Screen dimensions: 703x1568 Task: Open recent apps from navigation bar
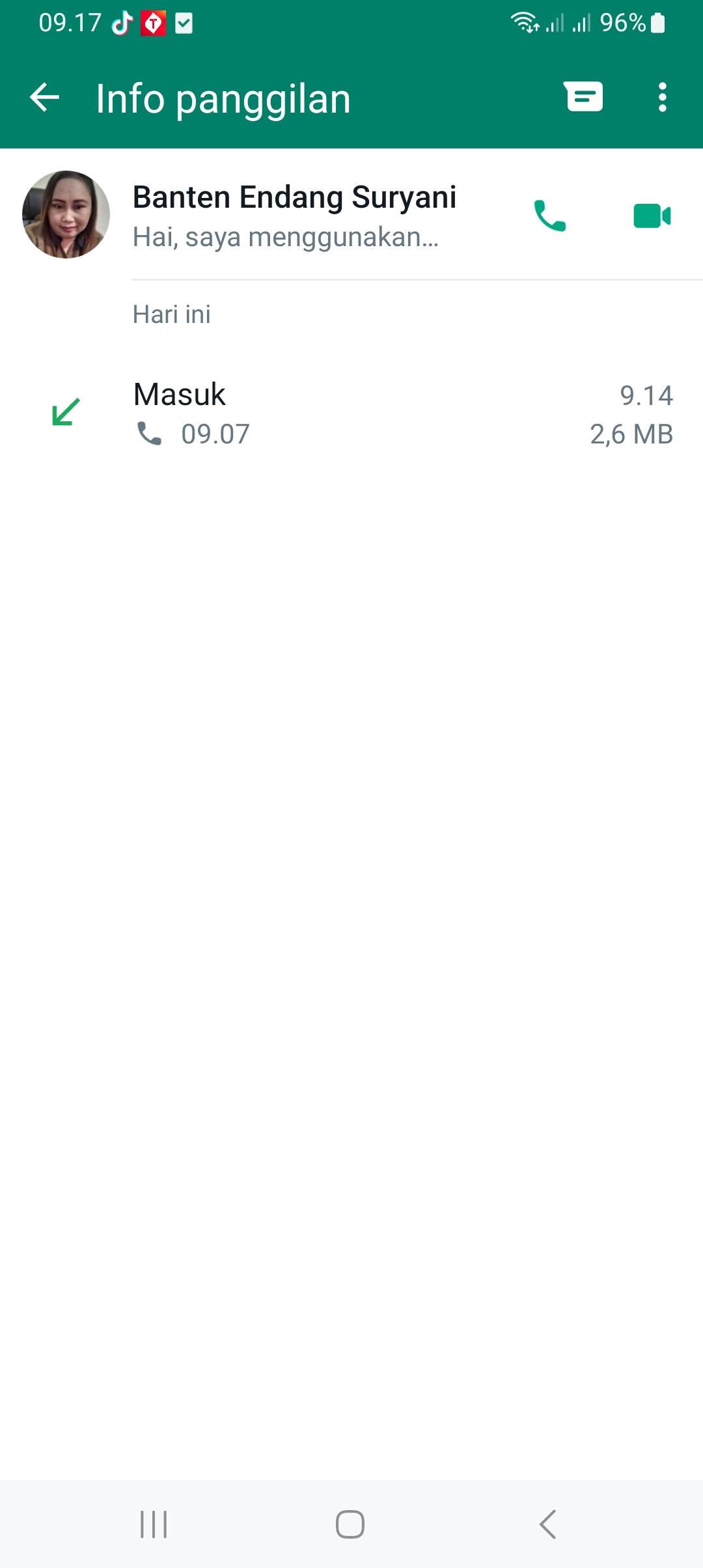click(x=154, y=1524)
